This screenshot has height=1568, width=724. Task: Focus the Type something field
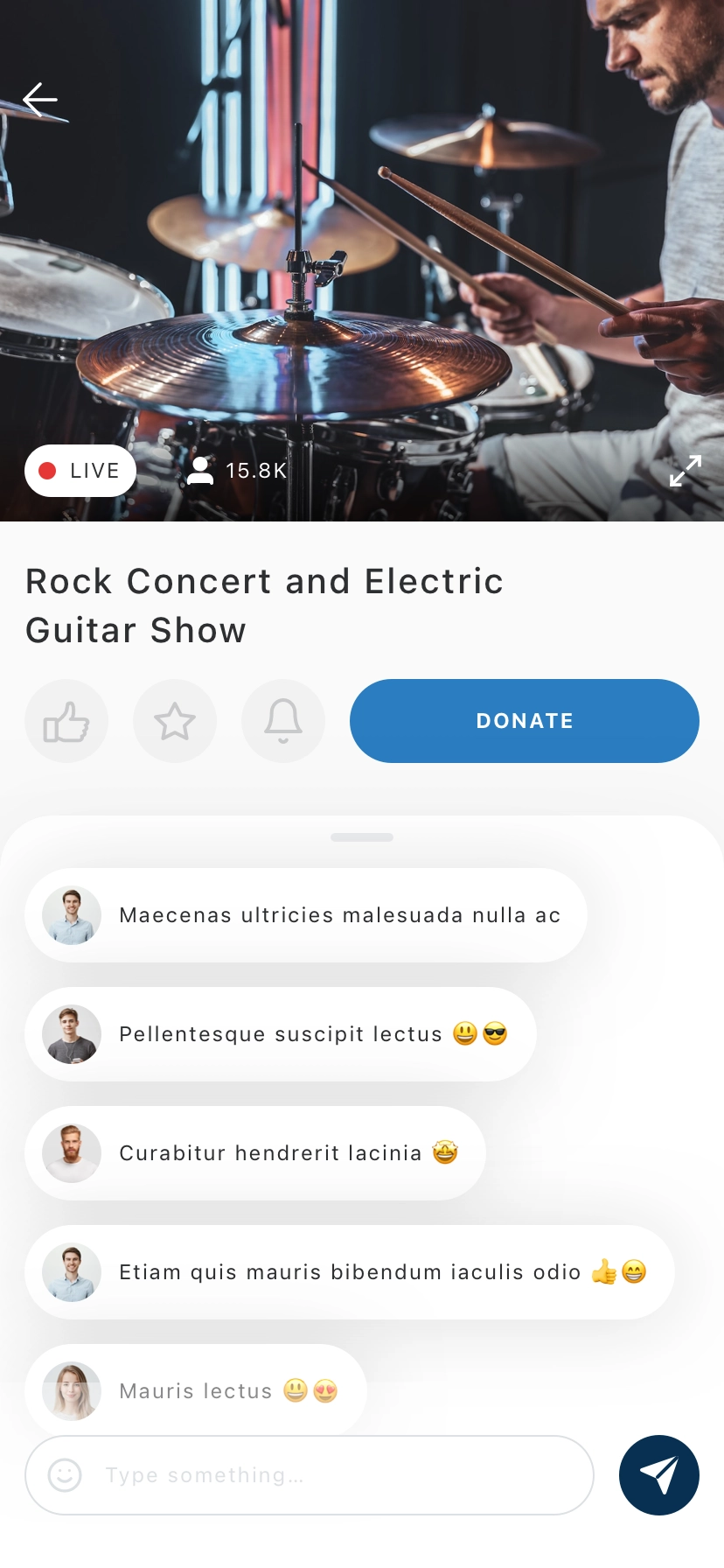pyautogui.click(x=332, y=1475)
